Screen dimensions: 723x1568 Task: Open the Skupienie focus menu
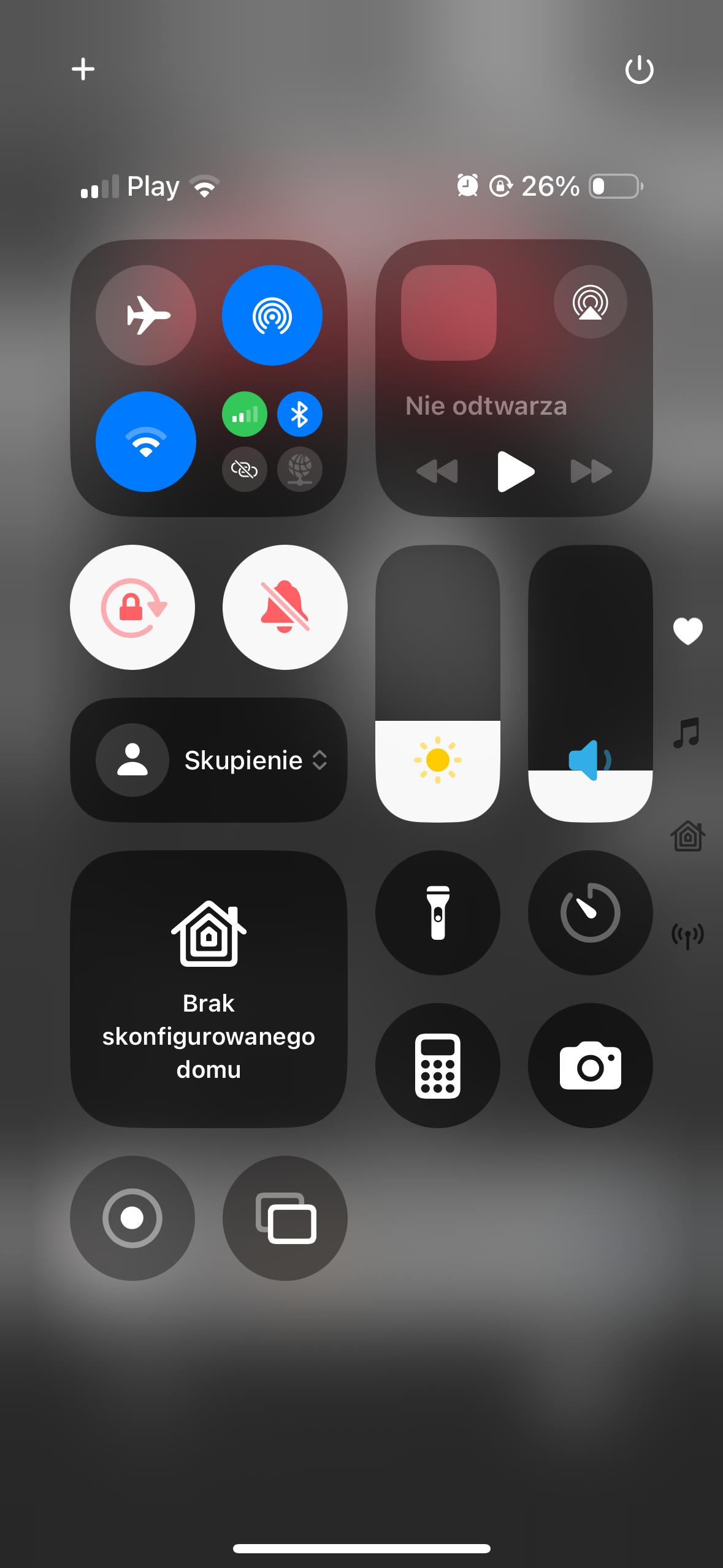pyautogui.click(x=208, y=760)
